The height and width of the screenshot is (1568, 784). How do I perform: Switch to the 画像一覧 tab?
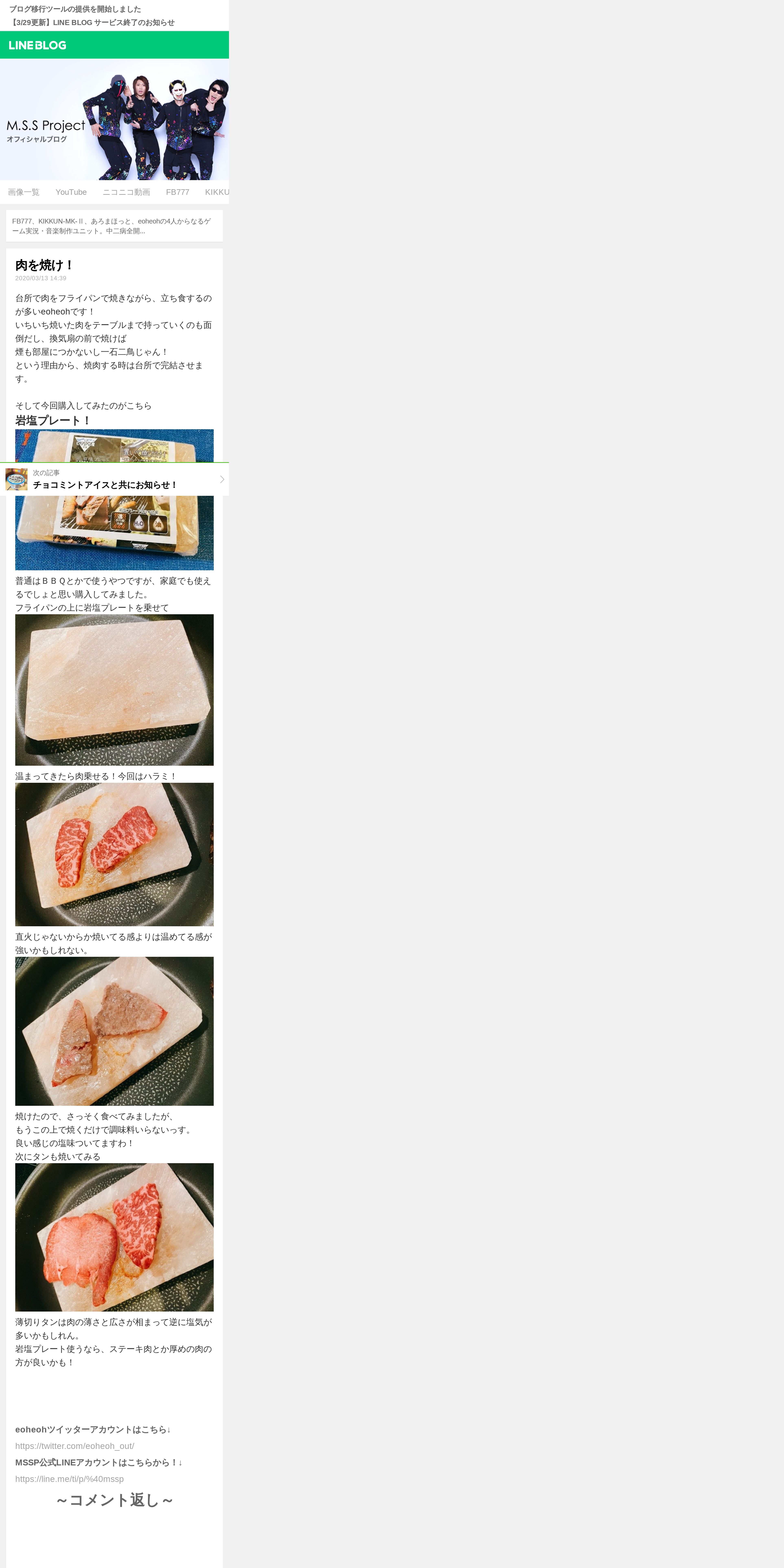tap(24, 192)
